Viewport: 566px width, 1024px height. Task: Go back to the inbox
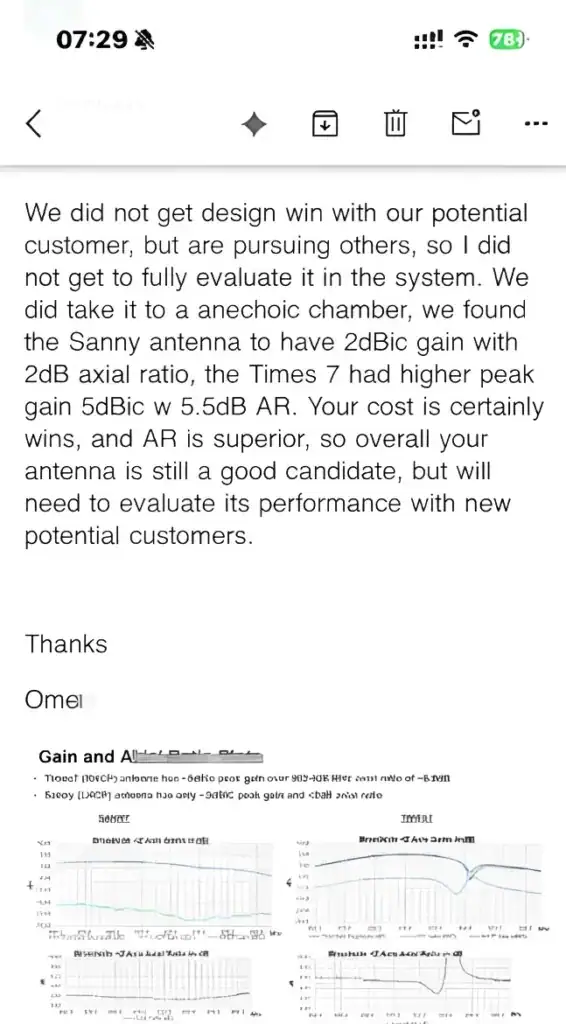pos(34,123)
